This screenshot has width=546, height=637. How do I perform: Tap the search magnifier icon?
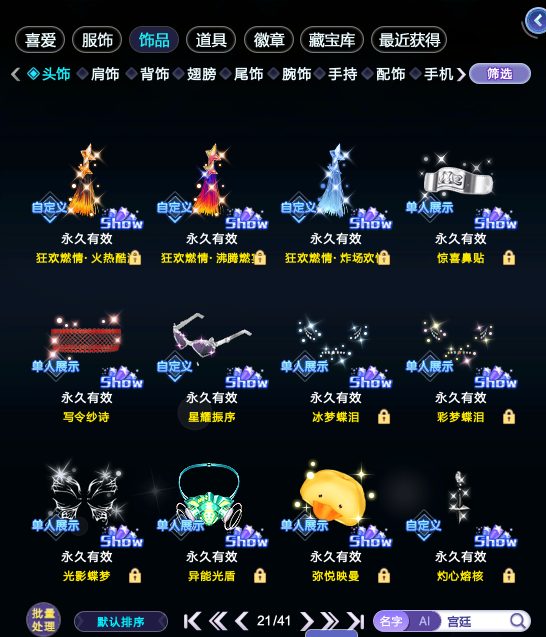pyautogui.click(x=518, y=621)
